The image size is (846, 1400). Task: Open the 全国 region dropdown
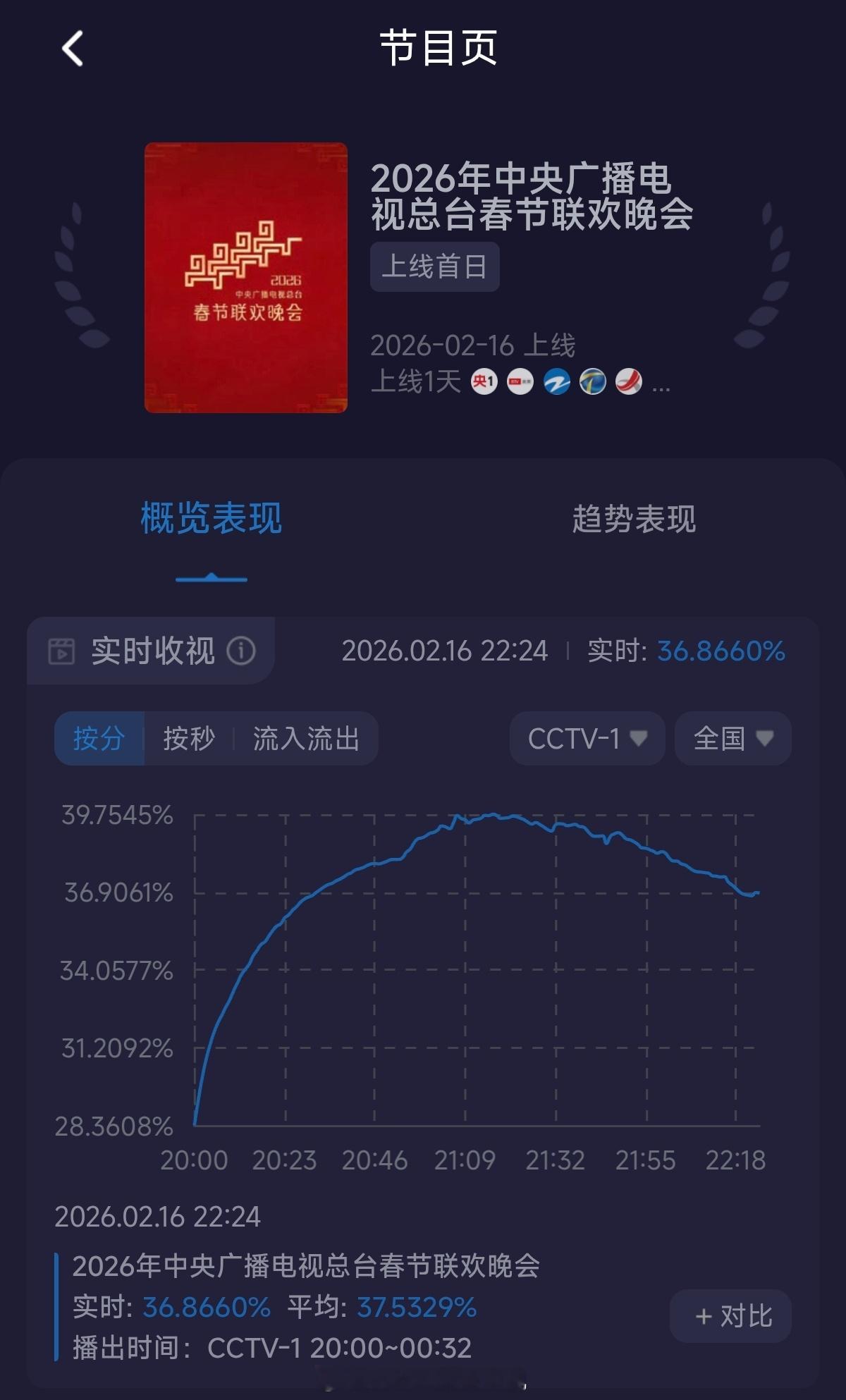(x=731, y=737)
